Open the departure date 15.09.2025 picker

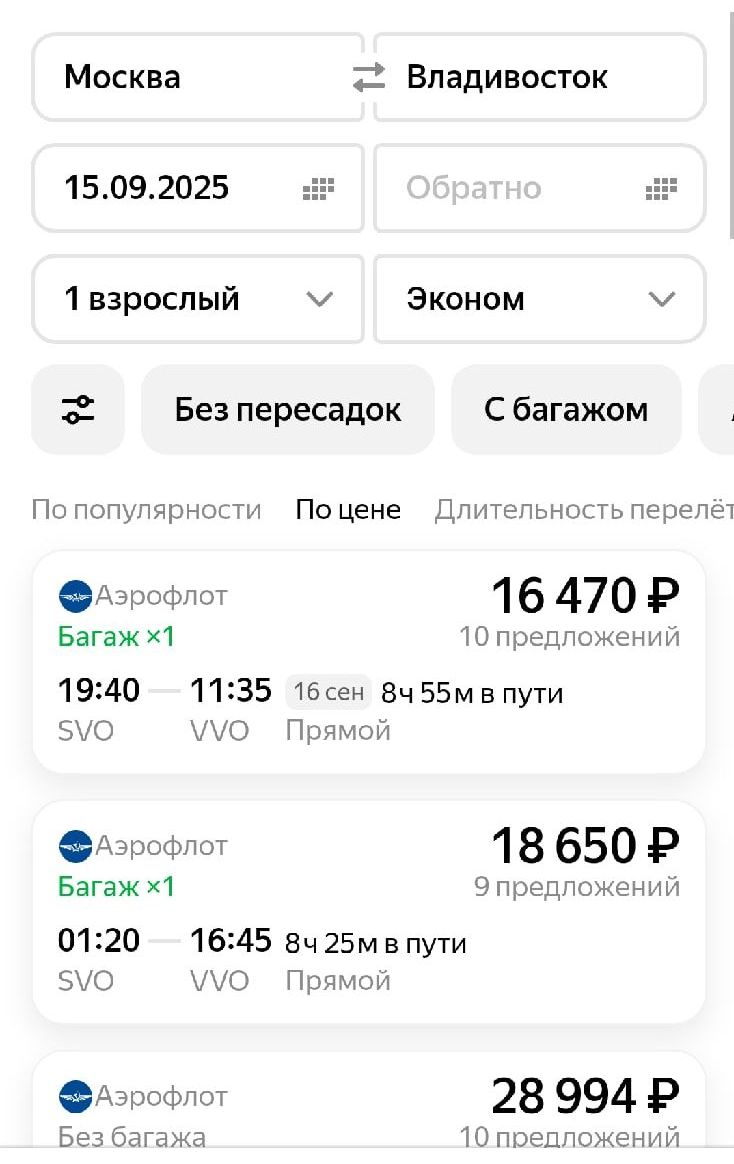pyautogui.click(x=197, y=188)
